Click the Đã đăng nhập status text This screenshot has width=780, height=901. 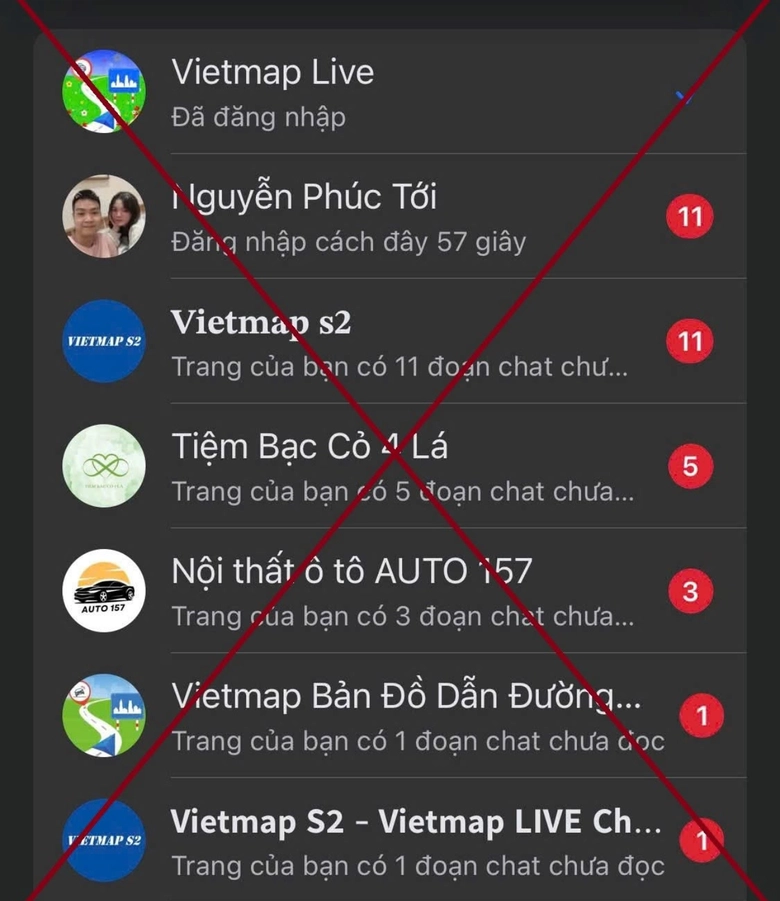[x=259, y=117]
